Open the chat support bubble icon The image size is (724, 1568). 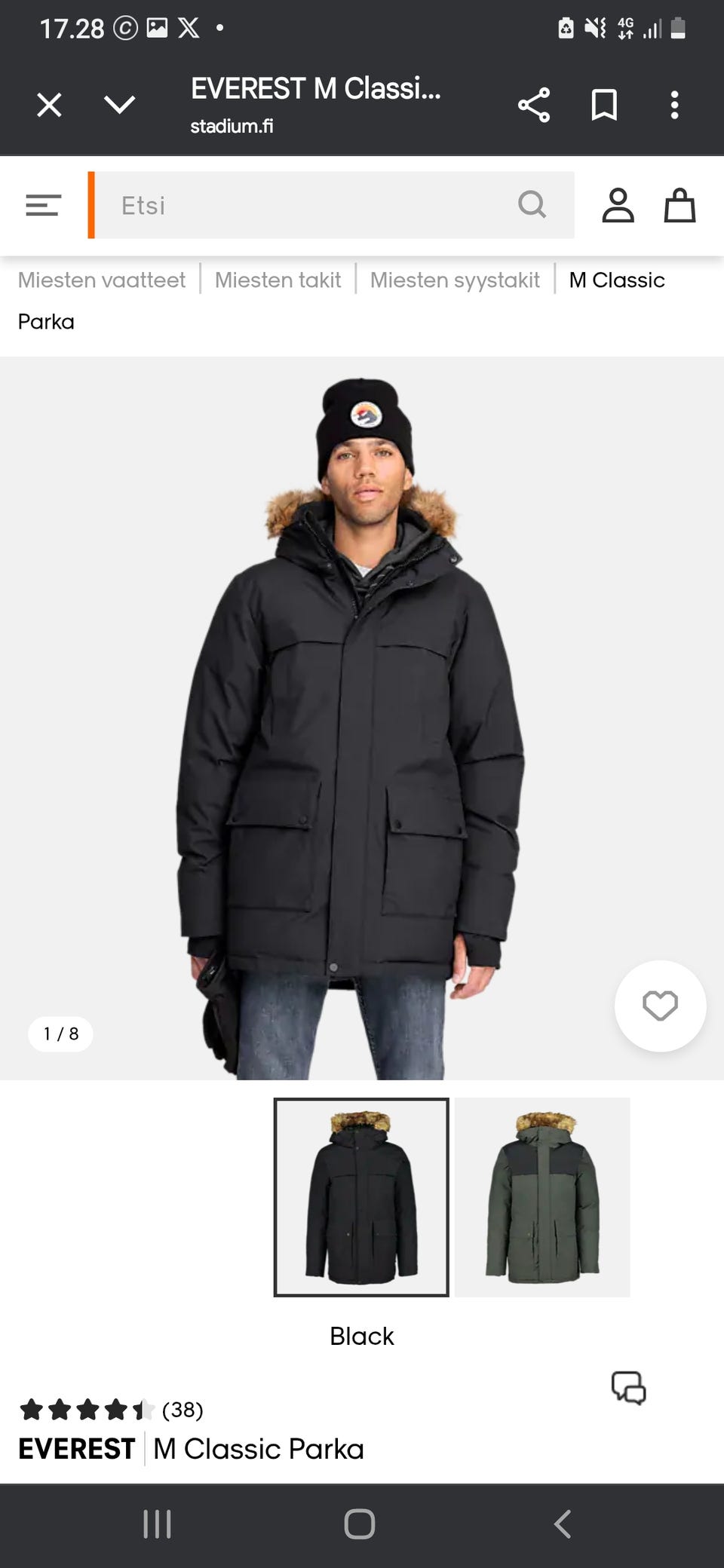(628, 1387)
